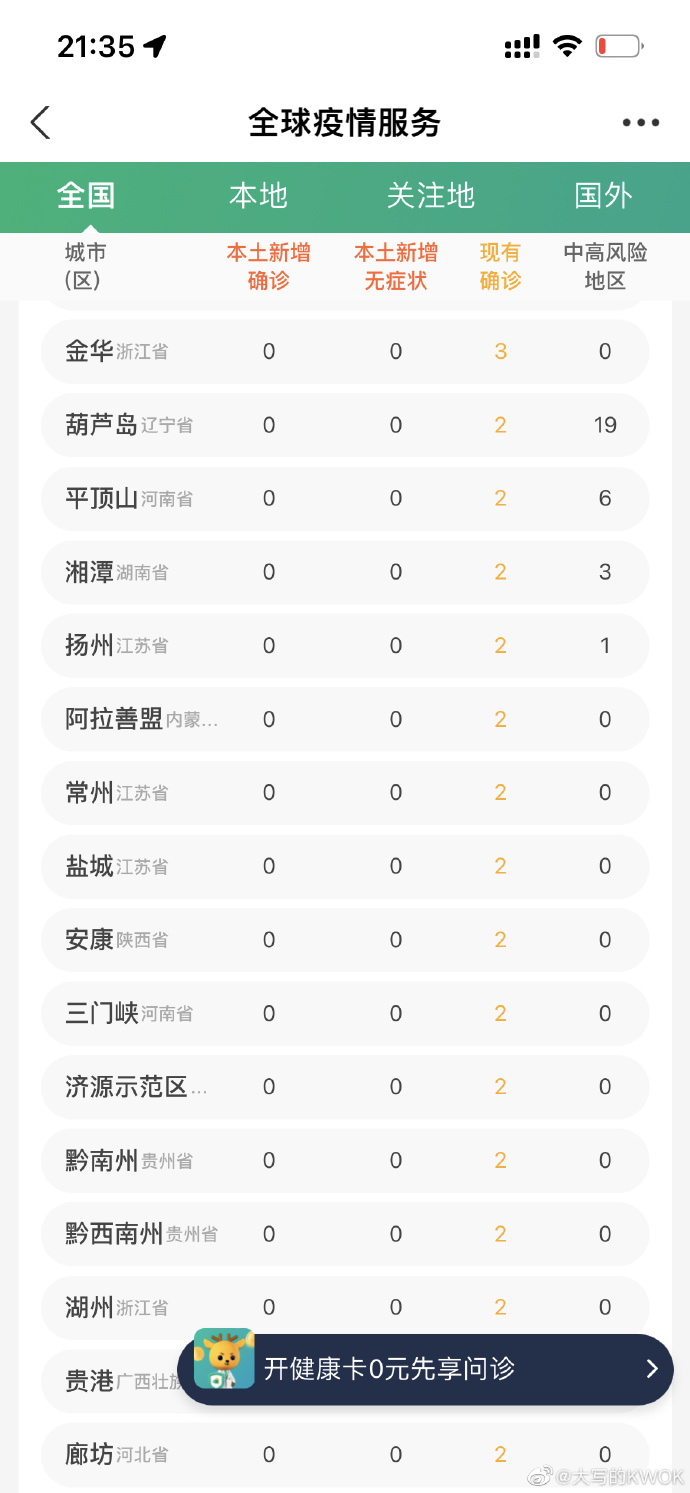Go back from 全球疫情服务 page

(x=40, y=123)
